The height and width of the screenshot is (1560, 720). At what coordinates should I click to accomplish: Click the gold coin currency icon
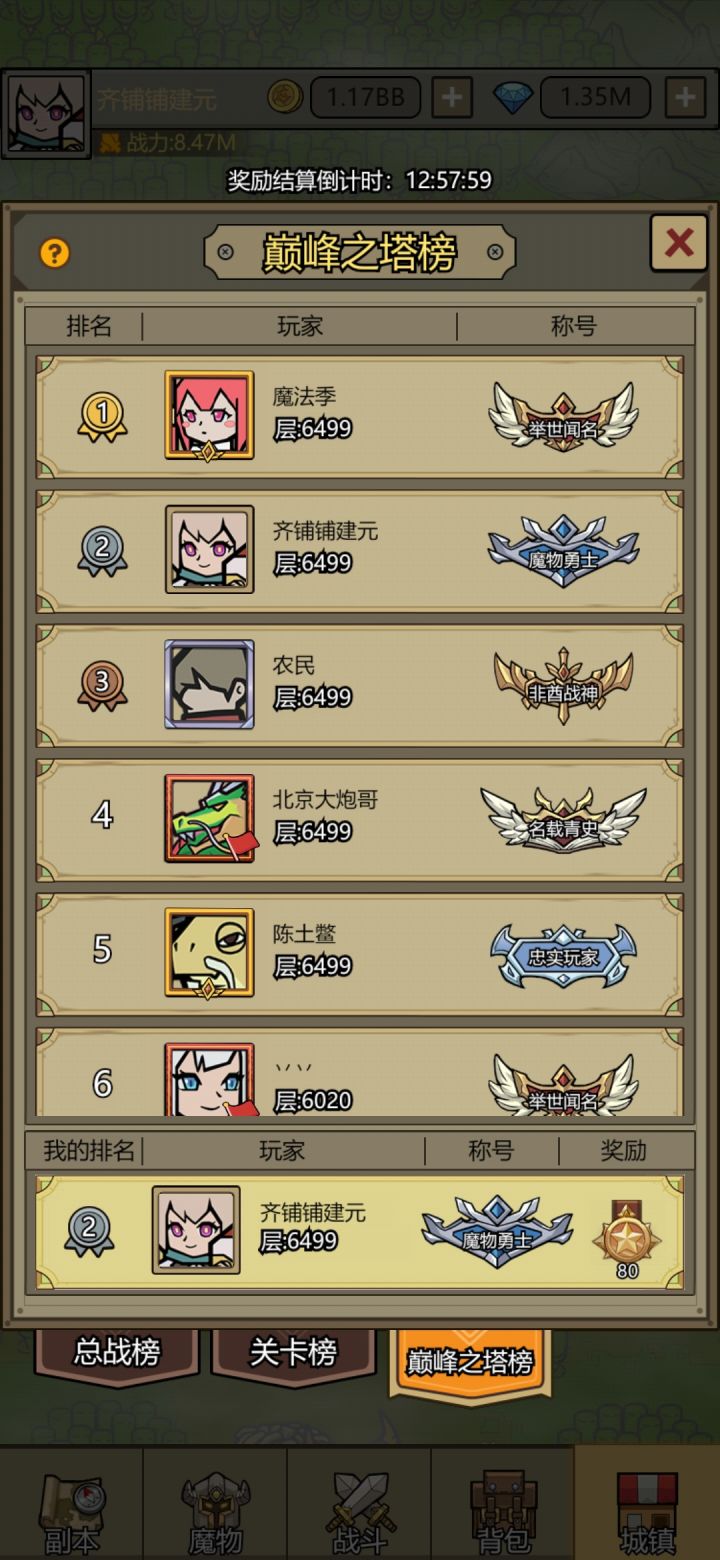pyautogui.click(x=284, y=96)
